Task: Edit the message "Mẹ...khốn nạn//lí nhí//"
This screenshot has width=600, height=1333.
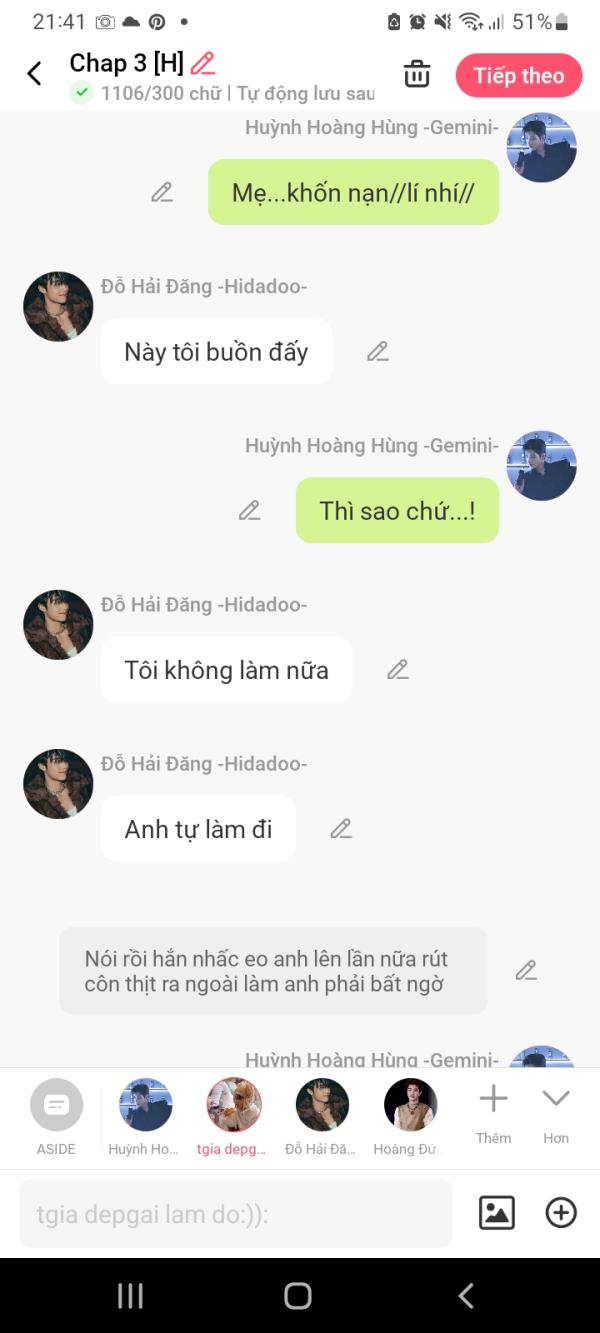Action: (162, 193)
